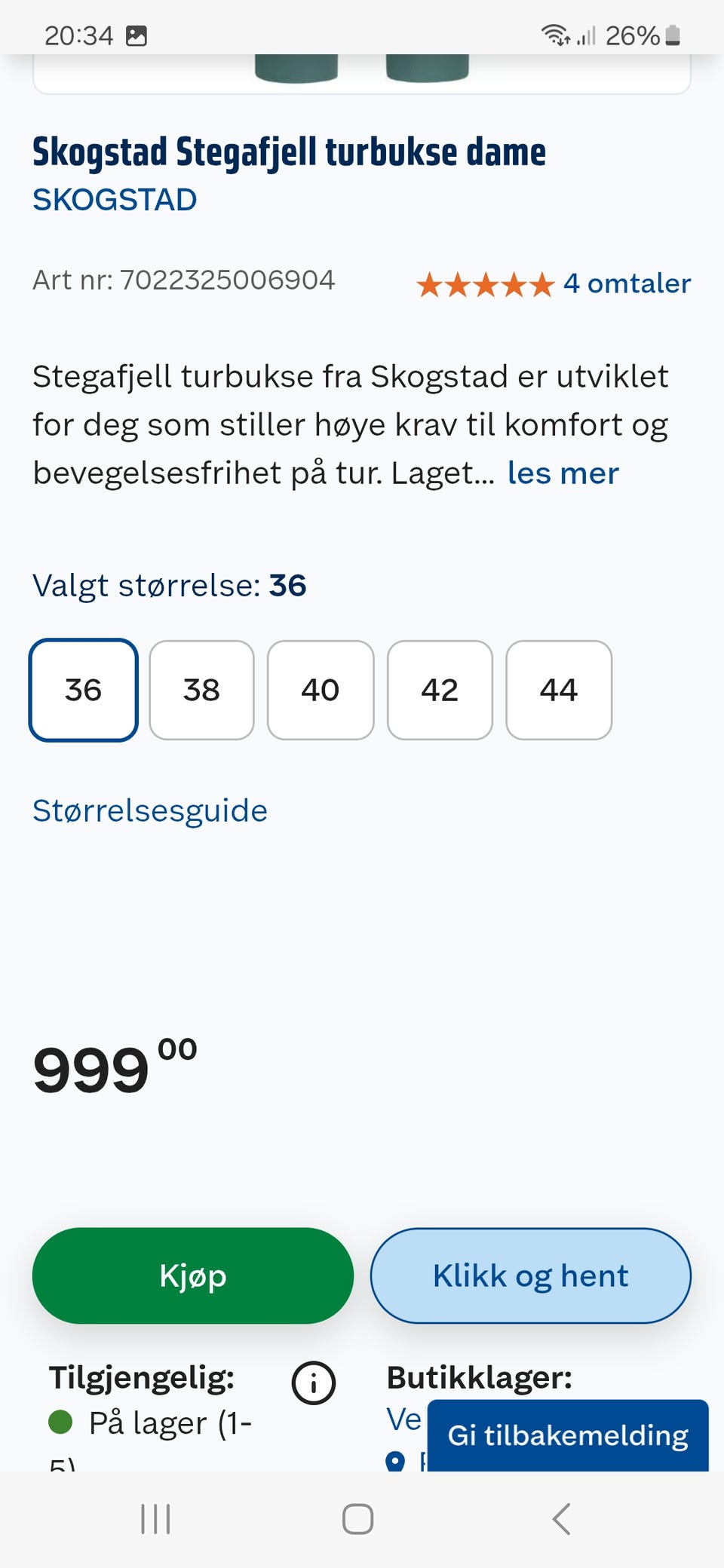Choose Klikk og hent
Viewport: 724px width, 1568px height.
pyautogui.click(x=529, y=1276)
